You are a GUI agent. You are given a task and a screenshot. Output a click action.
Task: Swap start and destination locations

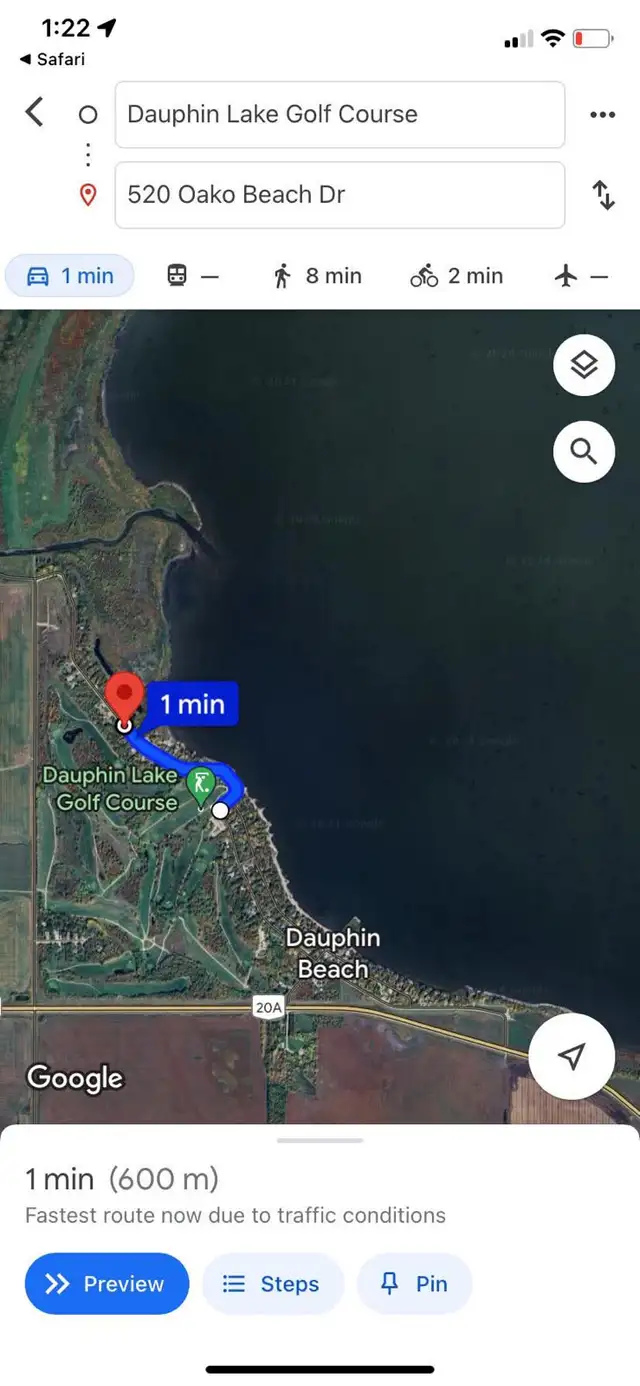pos(604,194)
